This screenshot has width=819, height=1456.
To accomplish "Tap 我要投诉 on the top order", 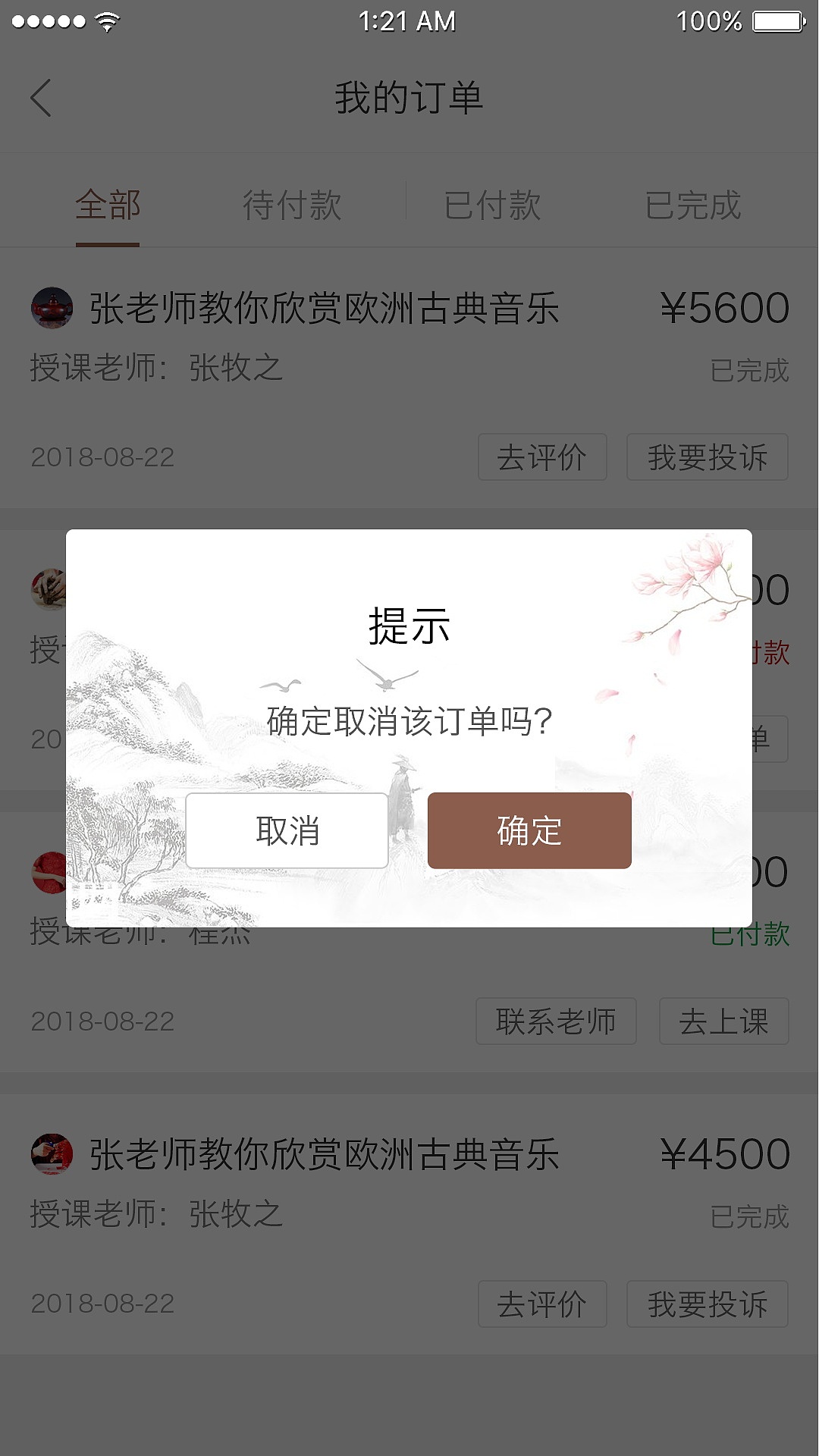I will (707, 457).
